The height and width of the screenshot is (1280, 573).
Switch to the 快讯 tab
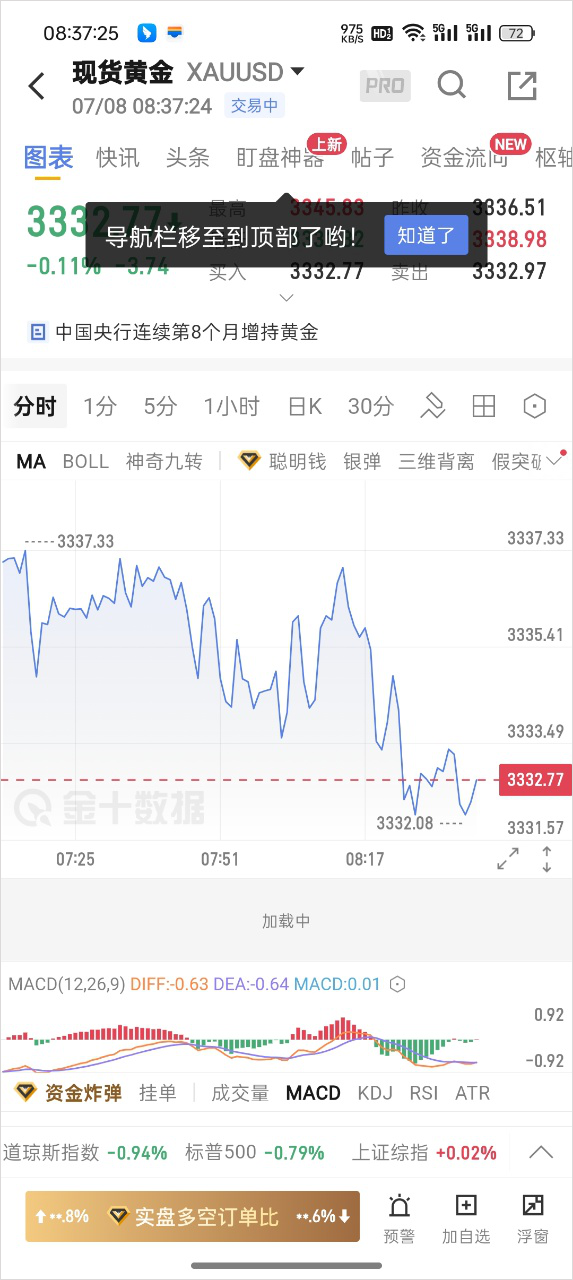(118, 157)
